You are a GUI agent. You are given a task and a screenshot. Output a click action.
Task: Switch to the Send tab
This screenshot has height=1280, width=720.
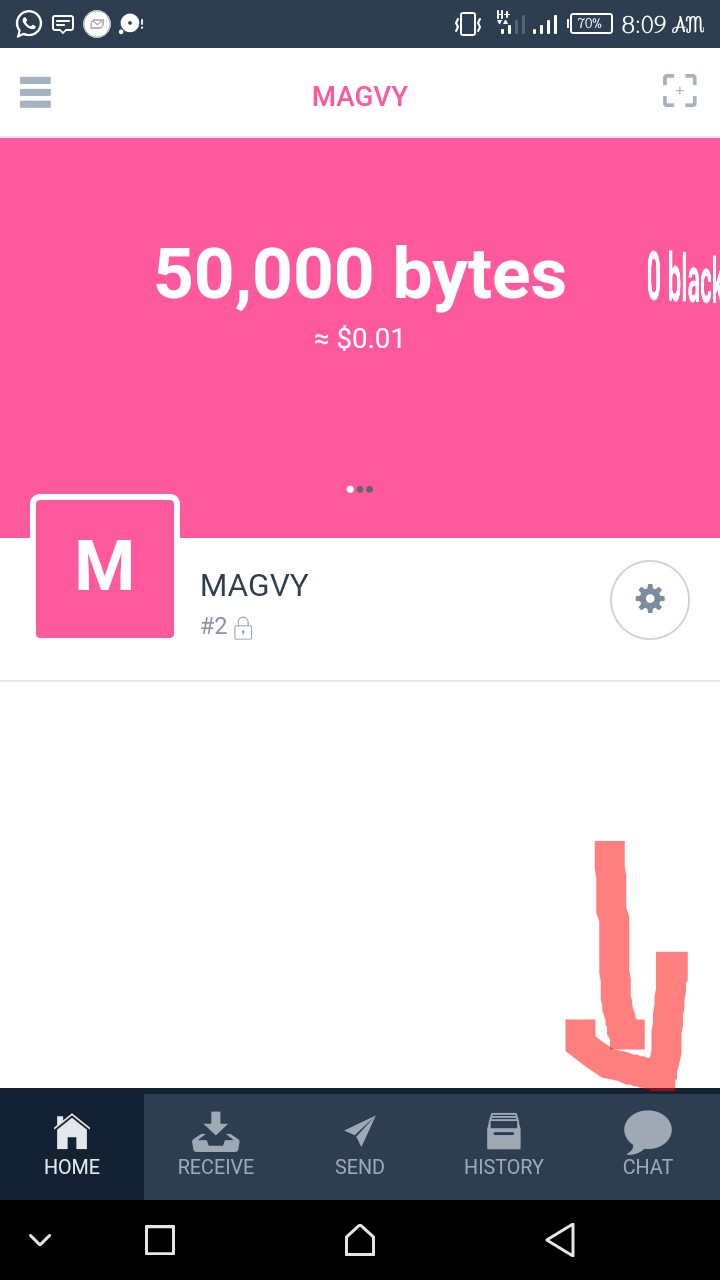(360, 1146)
